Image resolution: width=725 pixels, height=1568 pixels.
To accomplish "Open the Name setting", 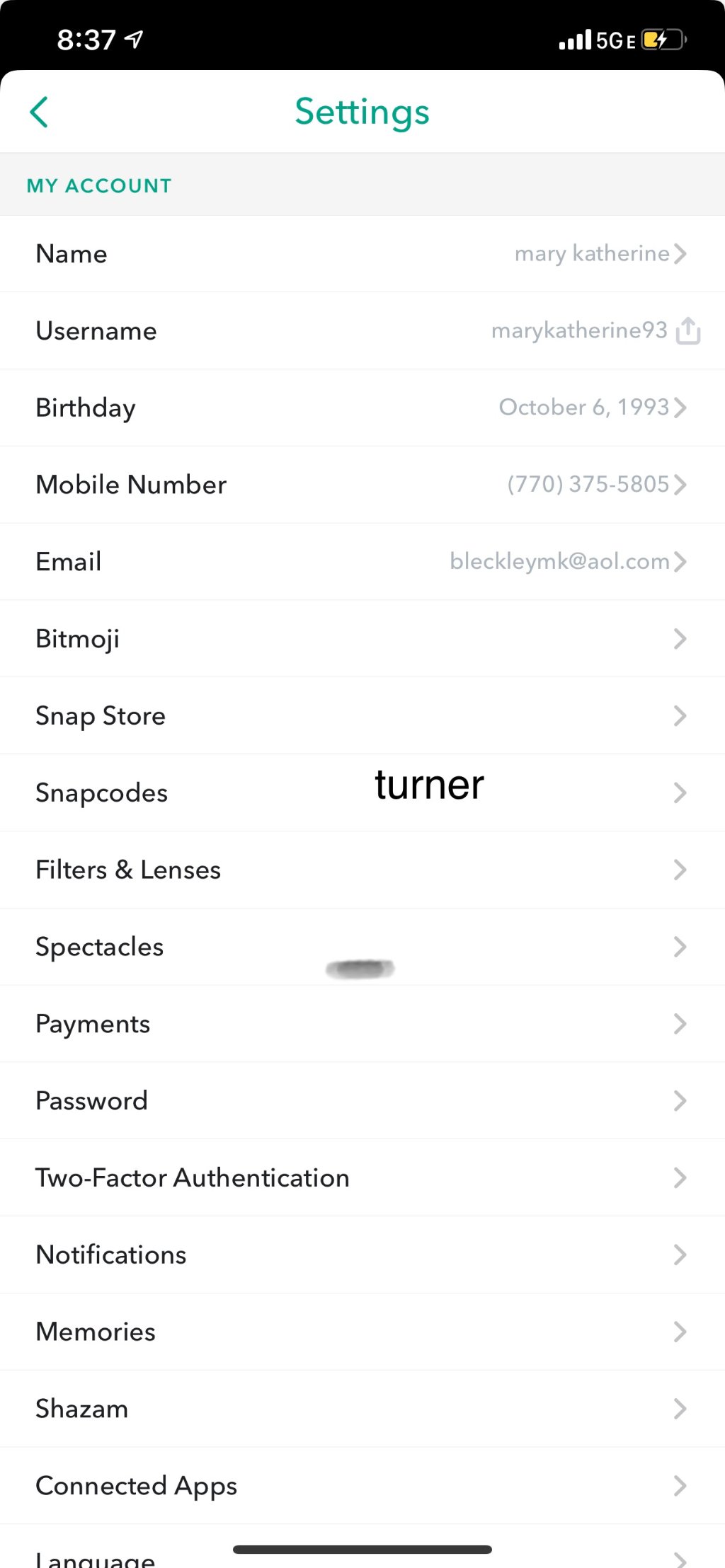I will coord(362,254).
